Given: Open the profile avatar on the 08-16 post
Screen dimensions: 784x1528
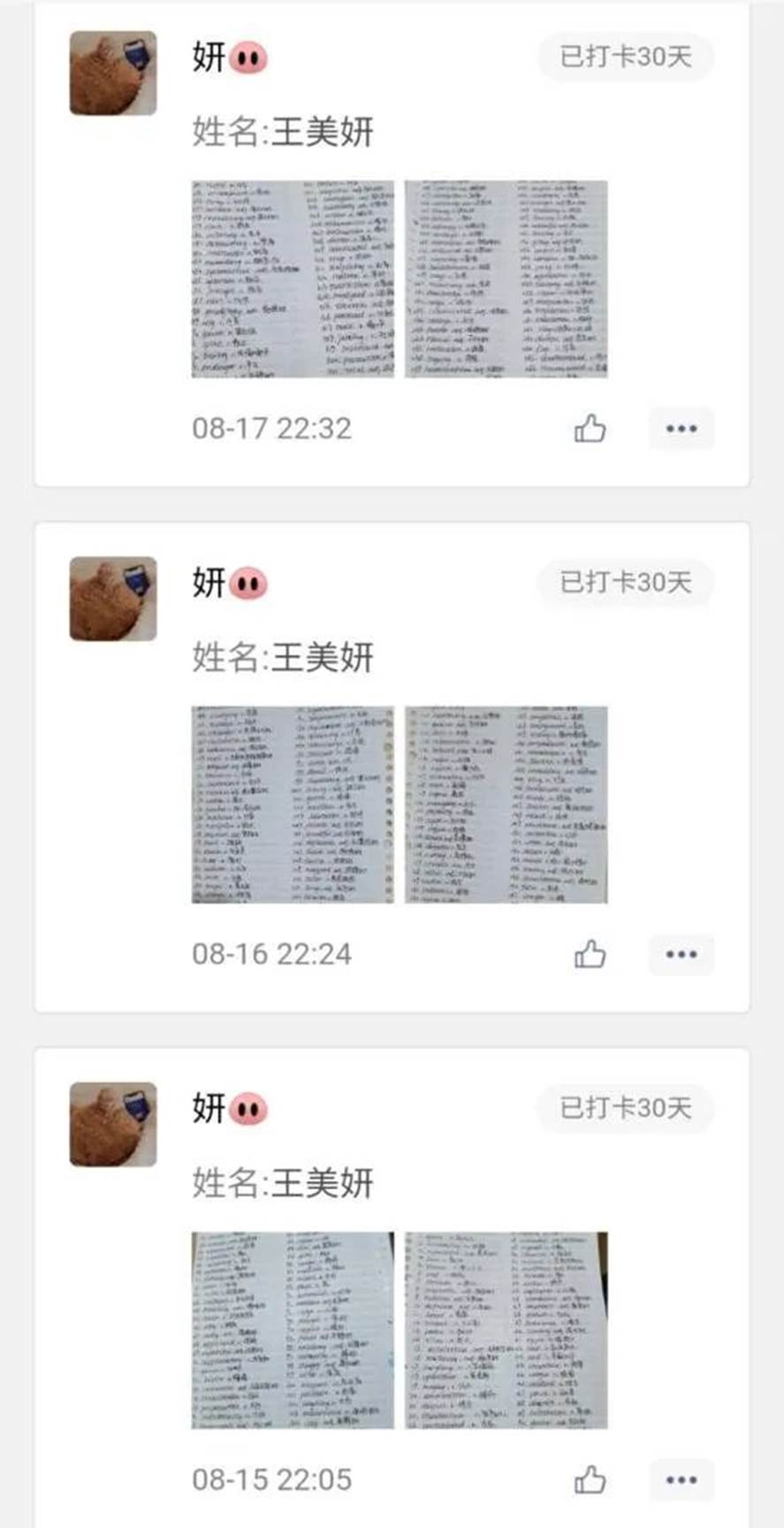Looking at the screenshot, I should coord(113,599).
